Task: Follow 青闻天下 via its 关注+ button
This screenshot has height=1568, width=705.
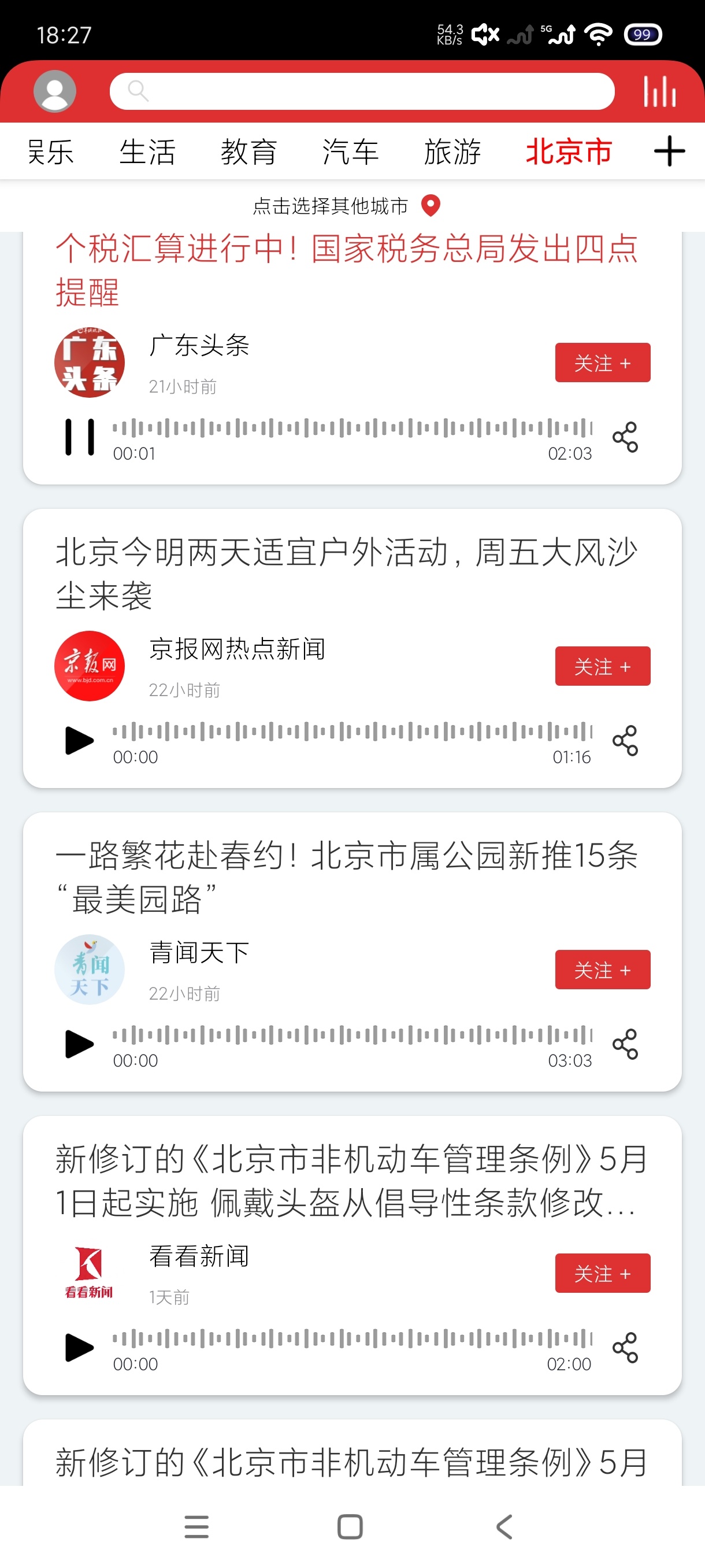Action: tap(602, 970)
